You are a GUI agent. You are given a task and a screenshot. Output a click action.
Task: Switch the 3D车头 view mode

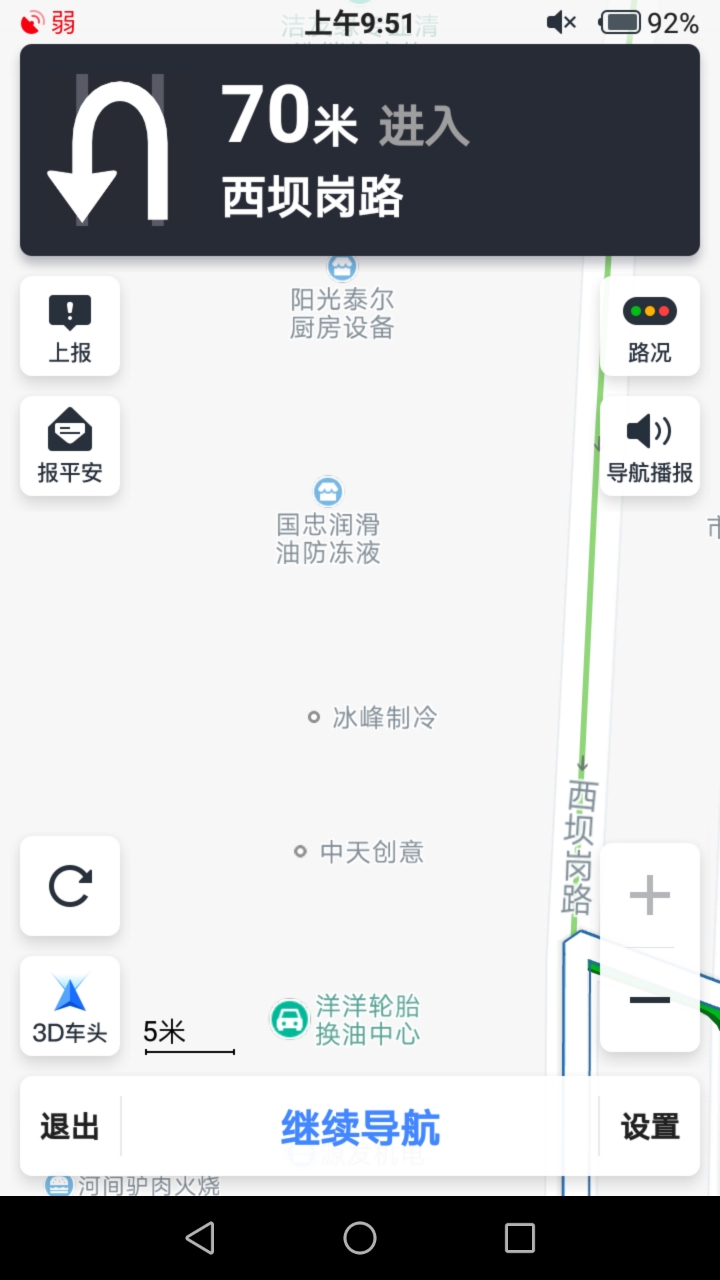[70, 1006]
